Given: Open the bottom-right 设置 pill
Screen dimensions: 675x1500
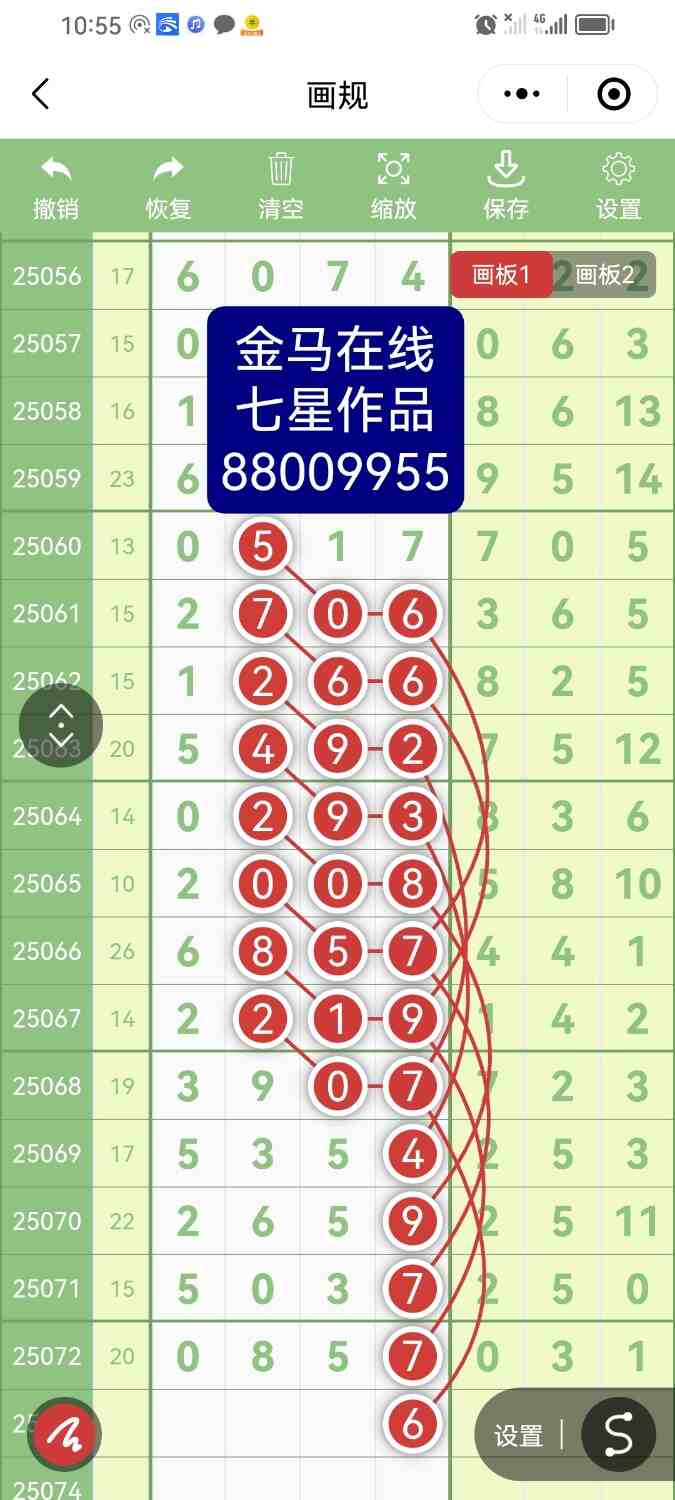Looking at the screenshot, I should click(x=519, y=1436).
